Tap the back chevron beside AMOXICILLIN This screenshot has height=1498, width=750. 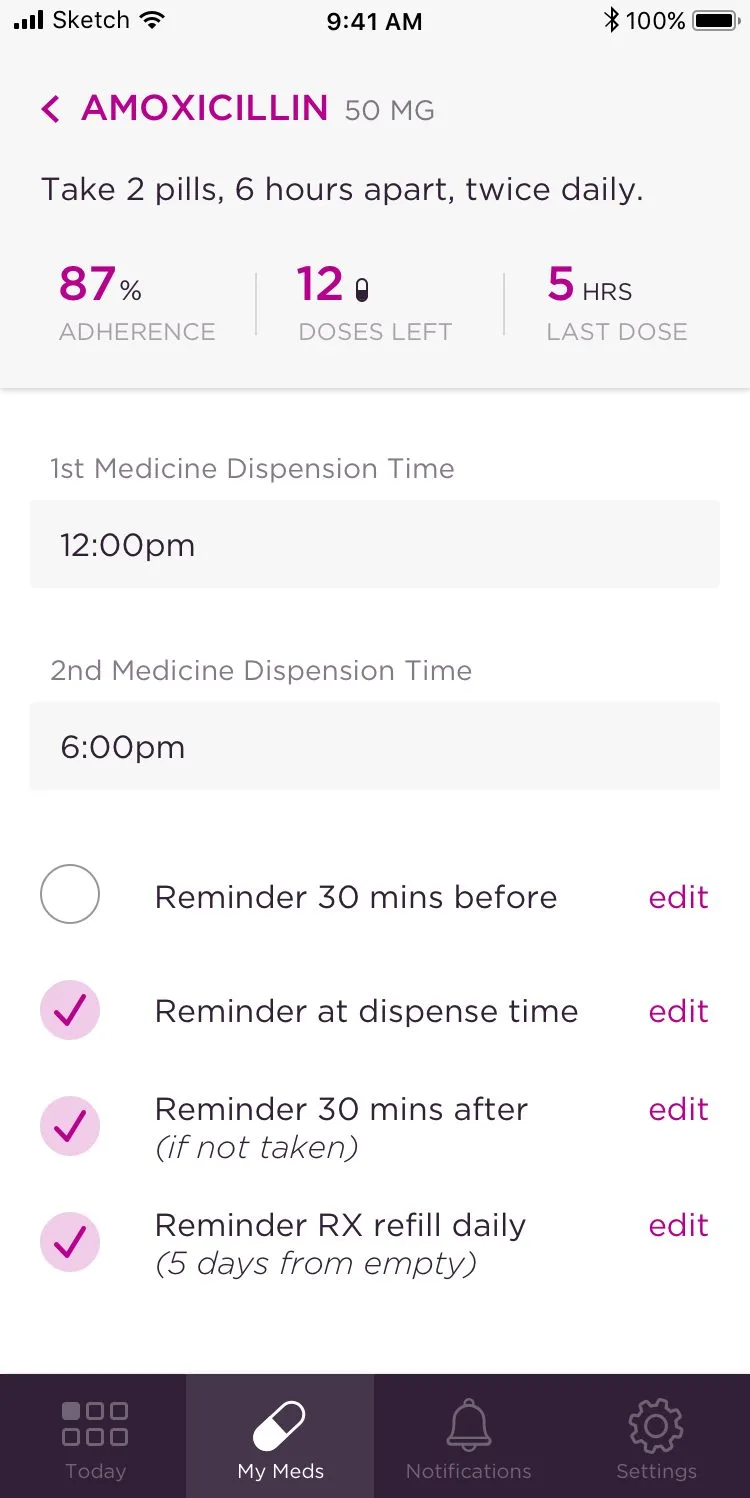click(50, 108)
